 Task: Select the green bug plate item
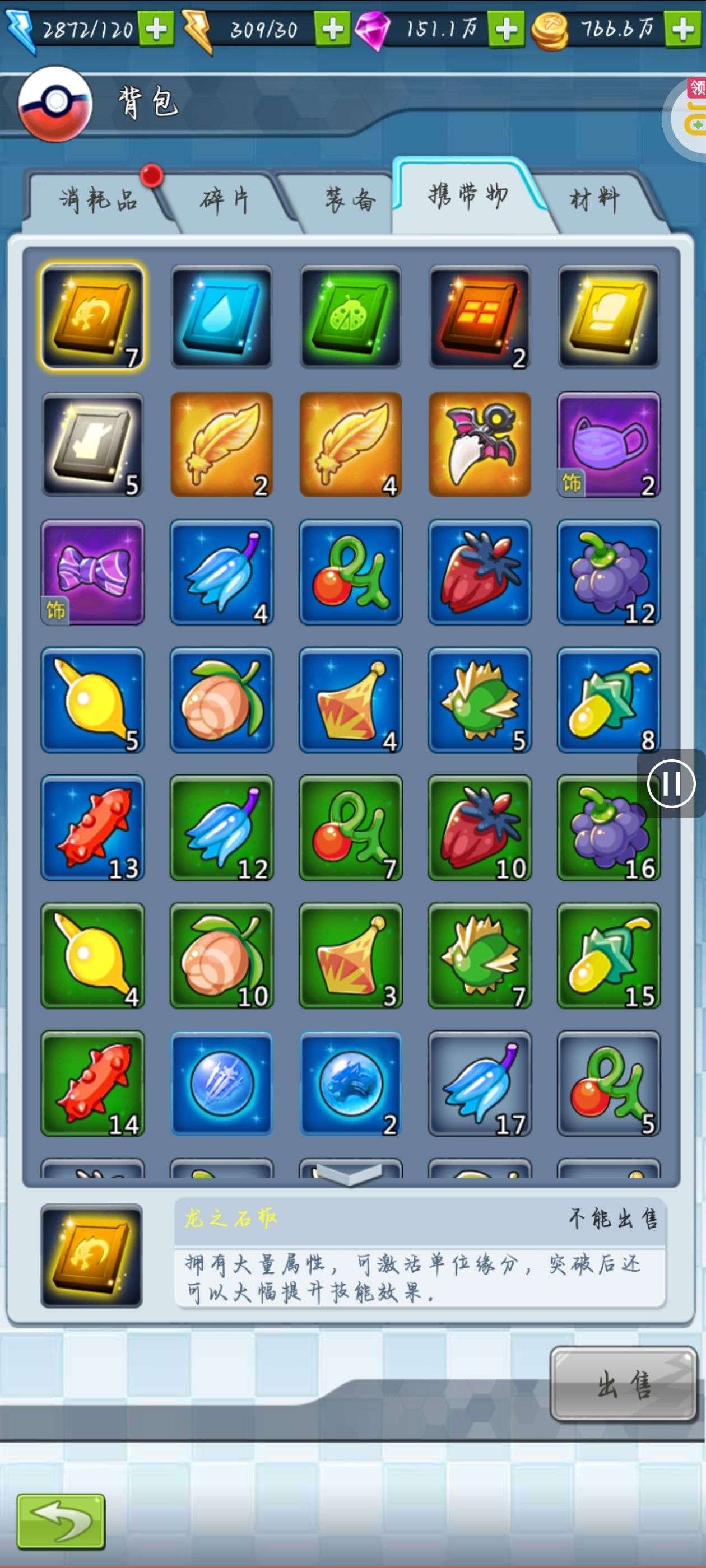tap(351, 316)
